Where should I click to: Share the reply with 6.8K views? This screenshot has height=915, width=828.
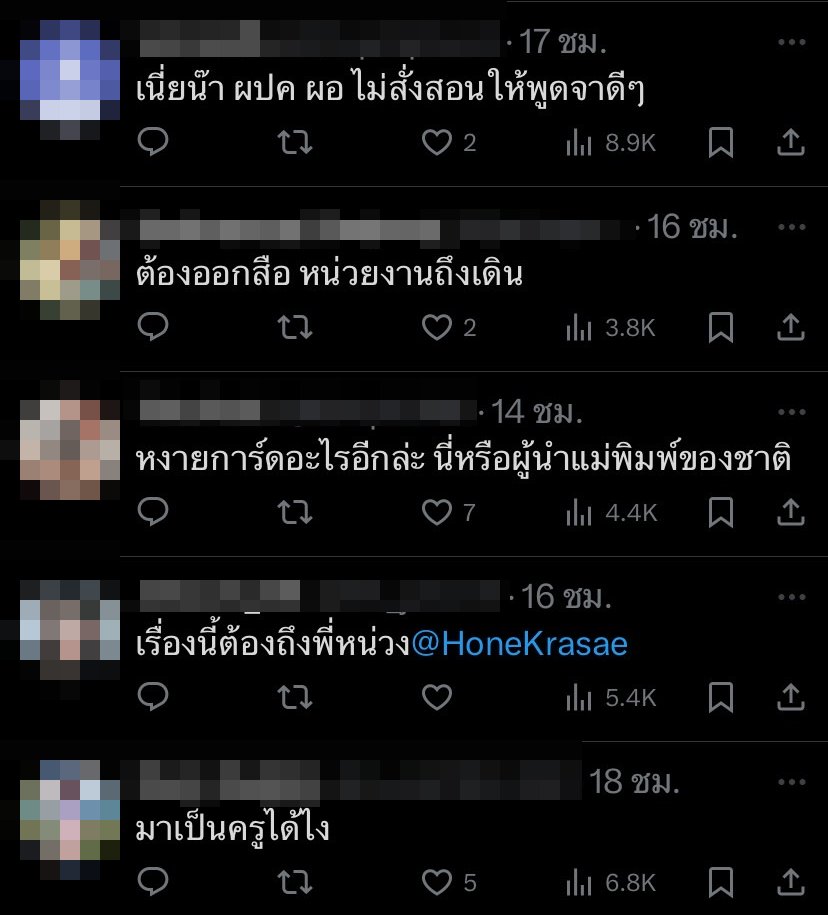coord(790,882)
